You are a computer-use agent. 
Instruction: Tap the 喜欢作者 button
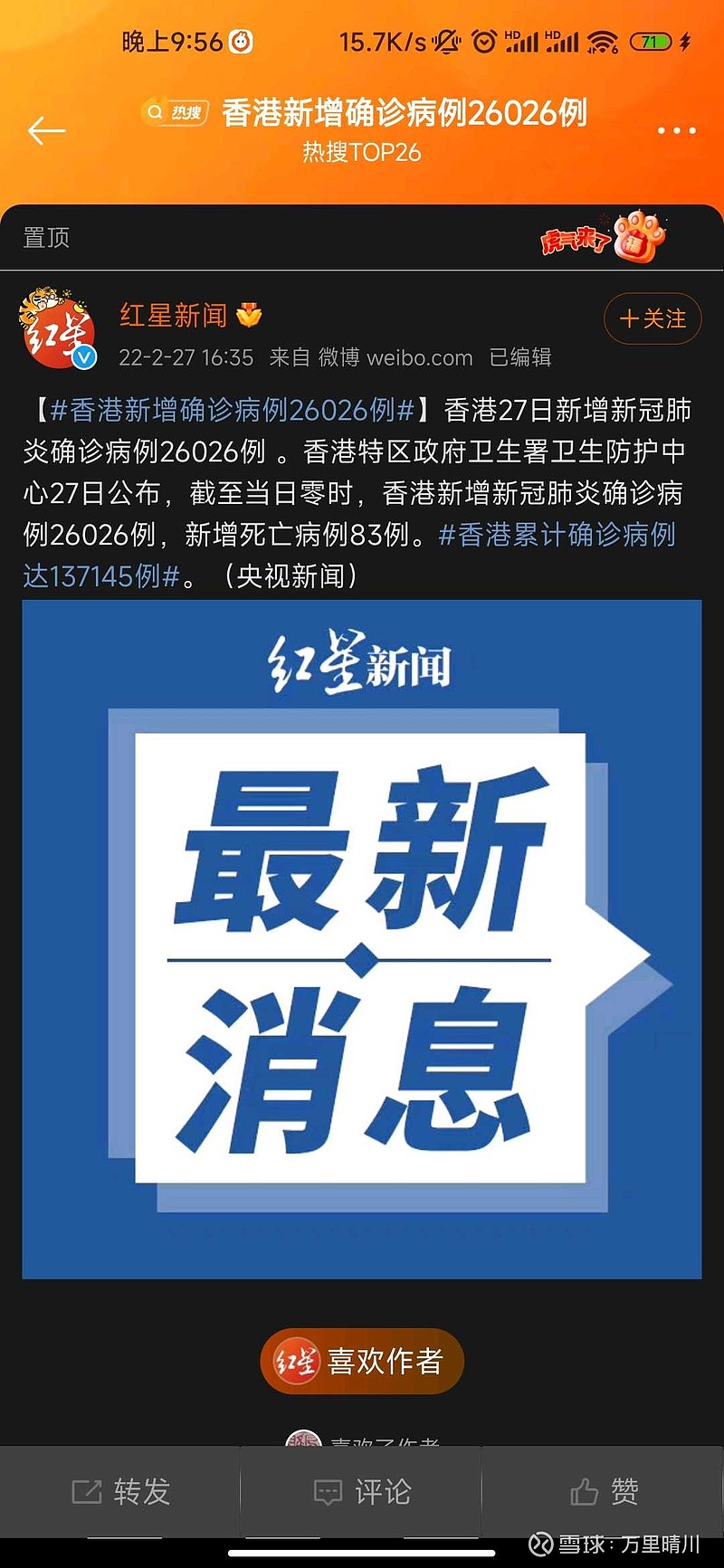pos(362,1361)
